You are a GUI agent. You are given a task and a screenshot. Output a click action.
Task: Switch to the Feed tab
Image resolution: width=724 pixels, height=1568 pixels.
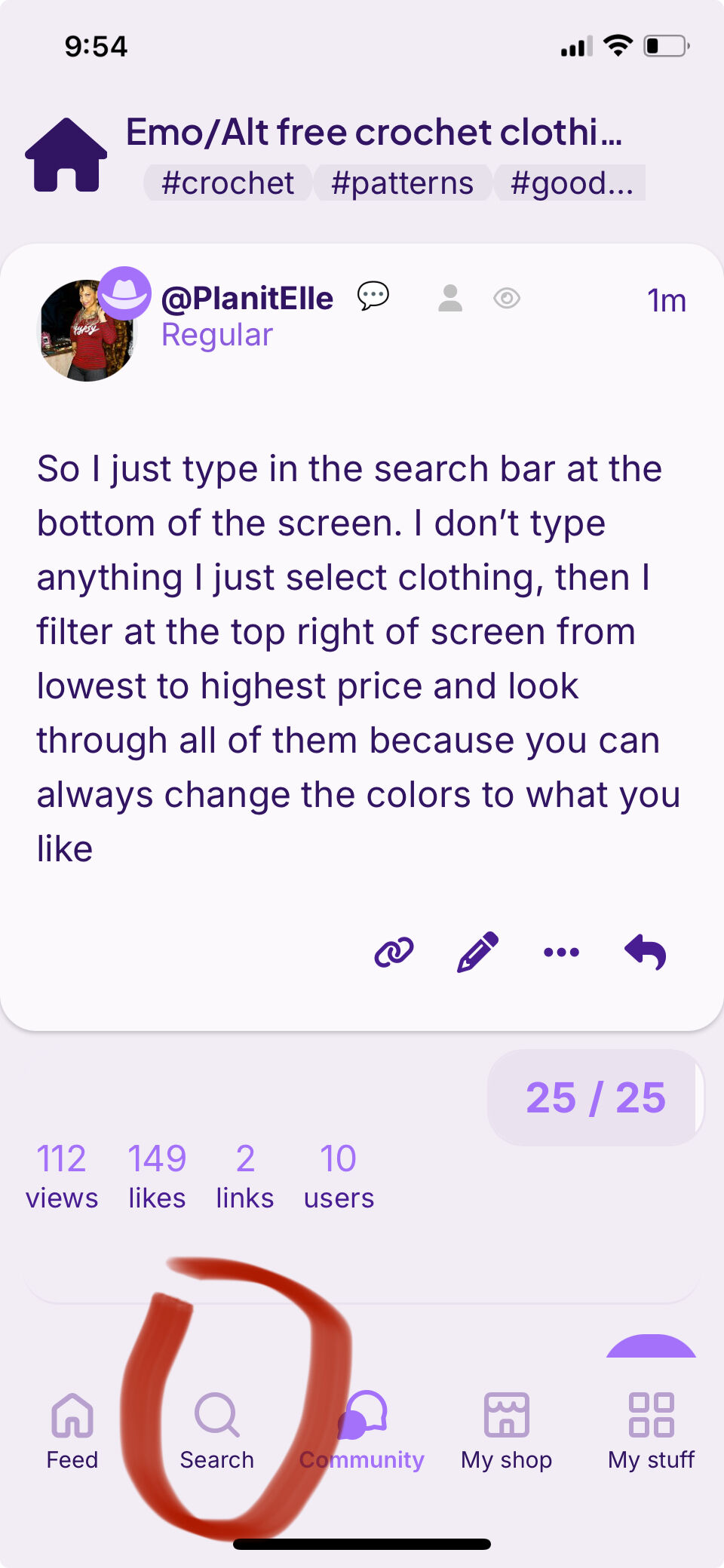pyautogui.click(x=72, y=1431)
